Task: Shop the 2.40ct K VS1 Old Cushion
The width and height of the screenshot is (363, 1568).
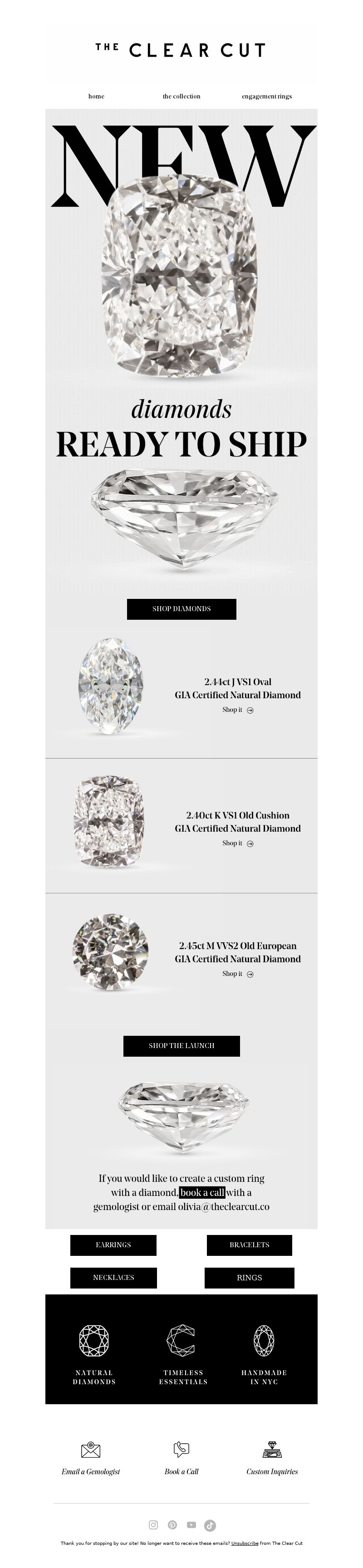Action: (237, 843)
